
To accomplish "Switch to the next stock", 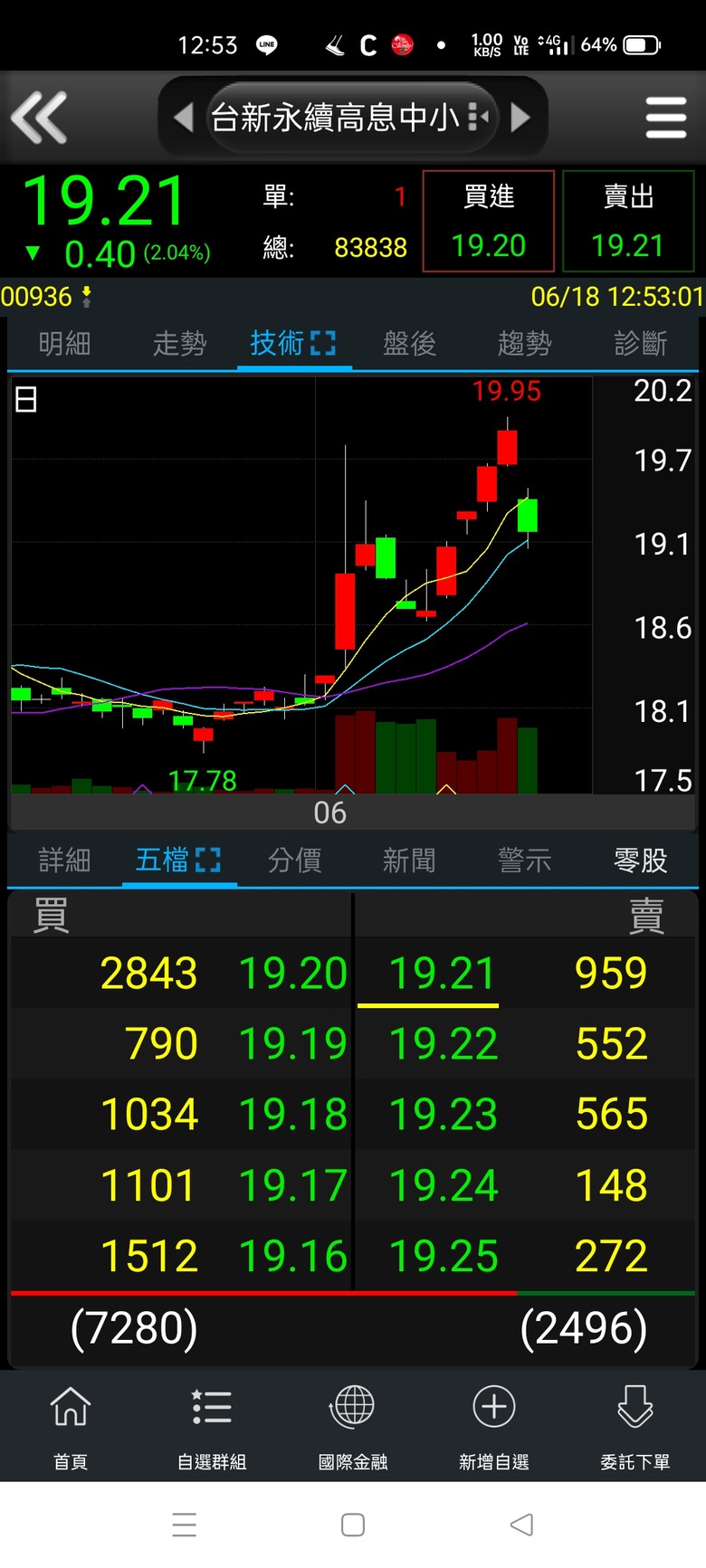I will [520, 118].
